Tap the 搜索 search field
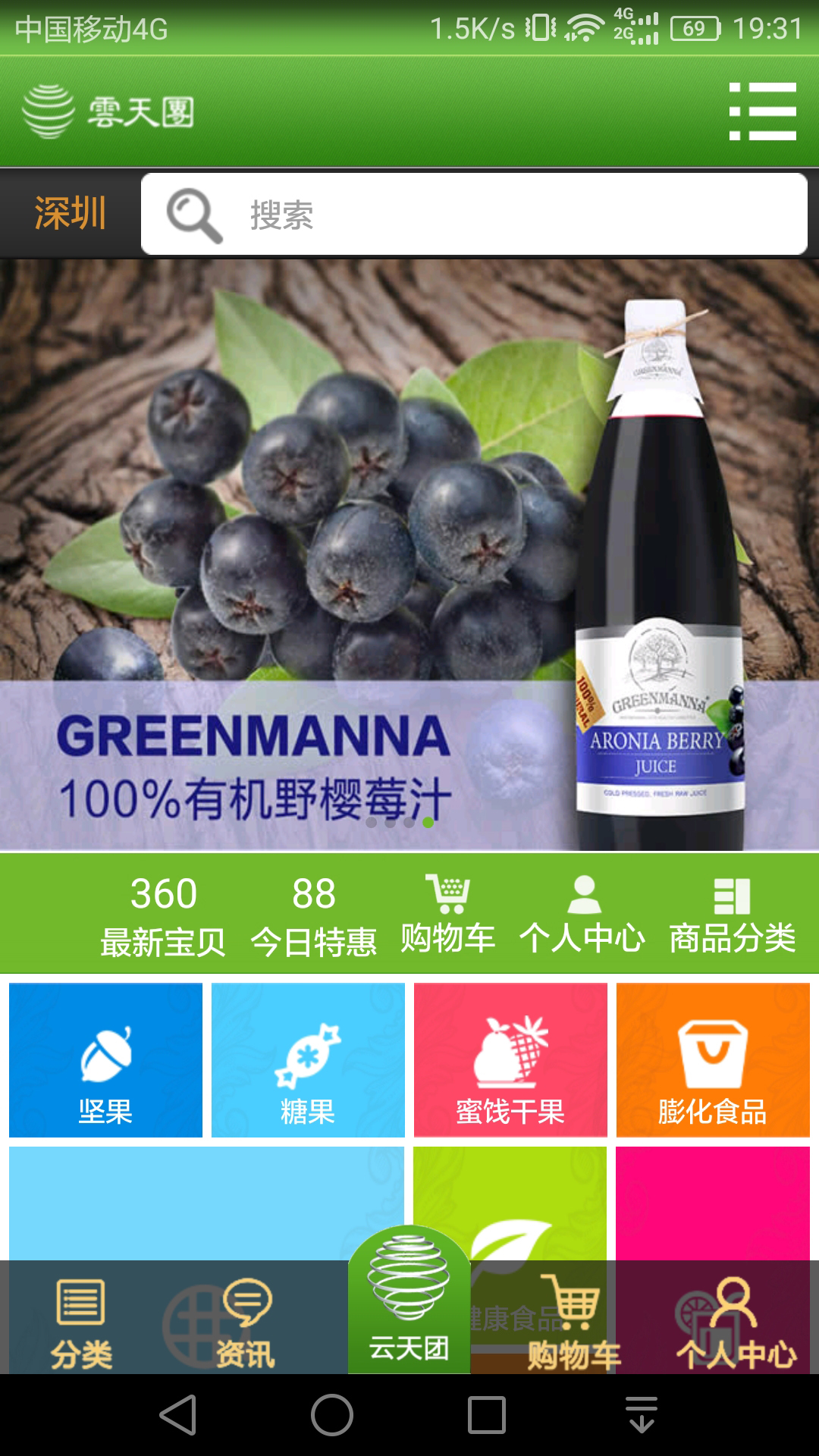This screenshot has height=1456, width=819. 474,215
